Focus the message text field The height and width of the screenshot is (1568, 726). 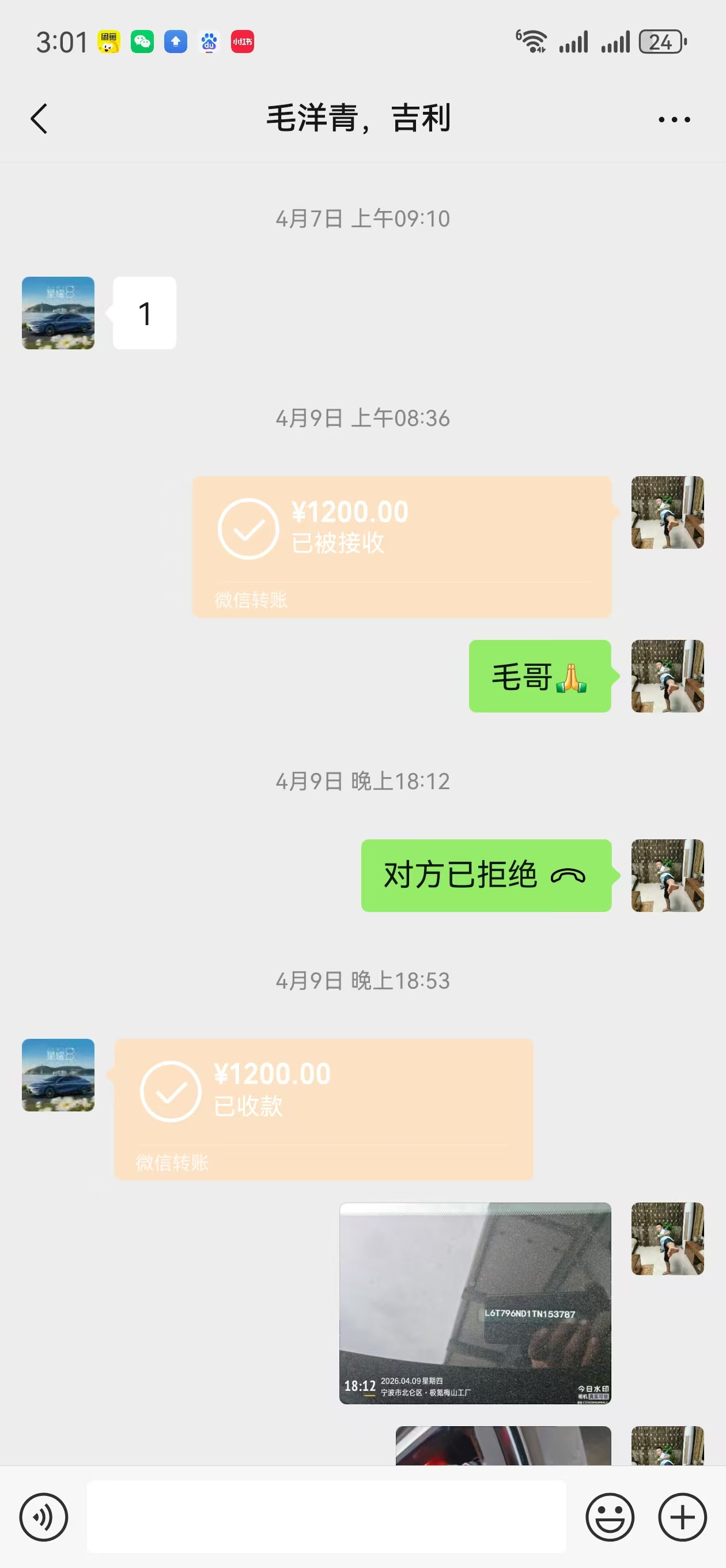point(326,1516)
